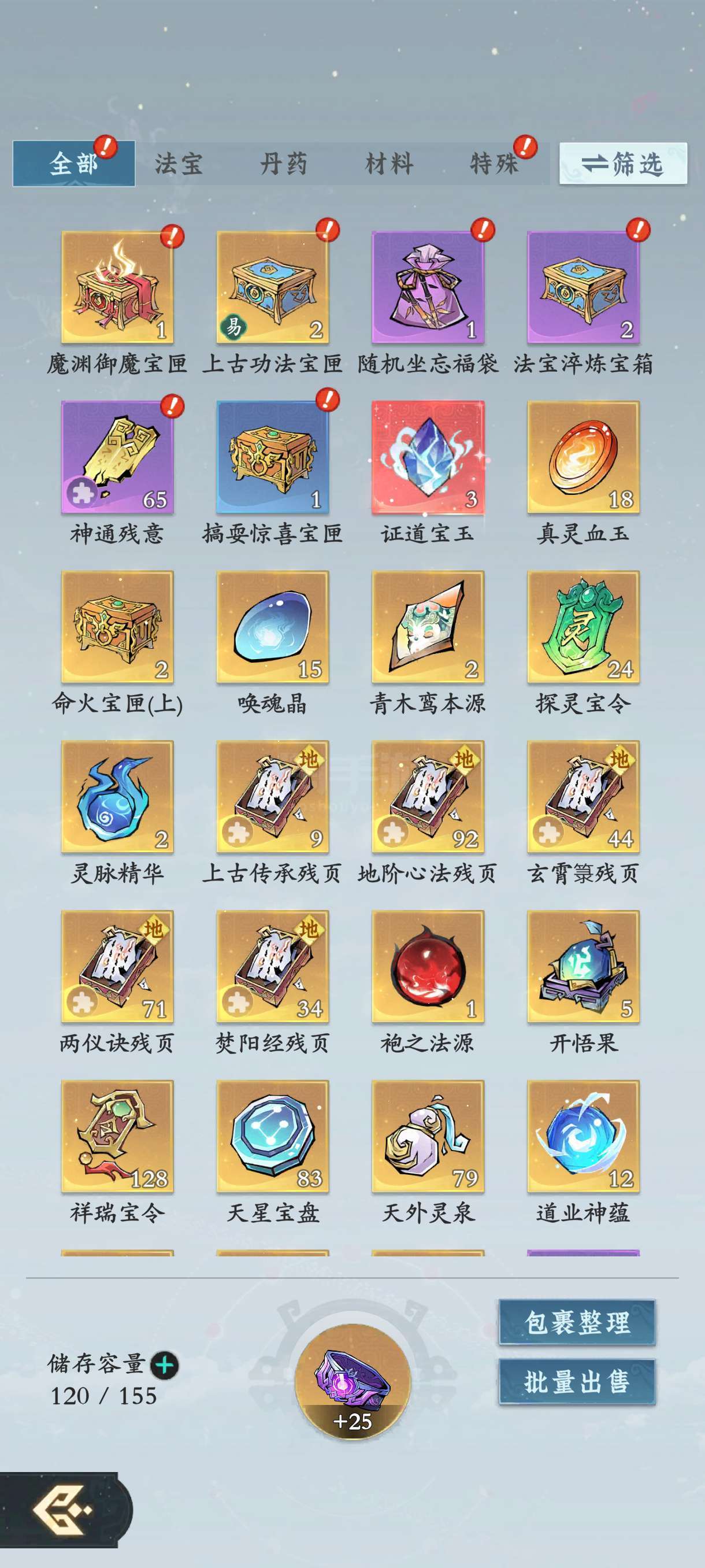705x1568 pixels.
Task: Tap 包裹整理 to sort the bag
Action: click(577, 1322)
